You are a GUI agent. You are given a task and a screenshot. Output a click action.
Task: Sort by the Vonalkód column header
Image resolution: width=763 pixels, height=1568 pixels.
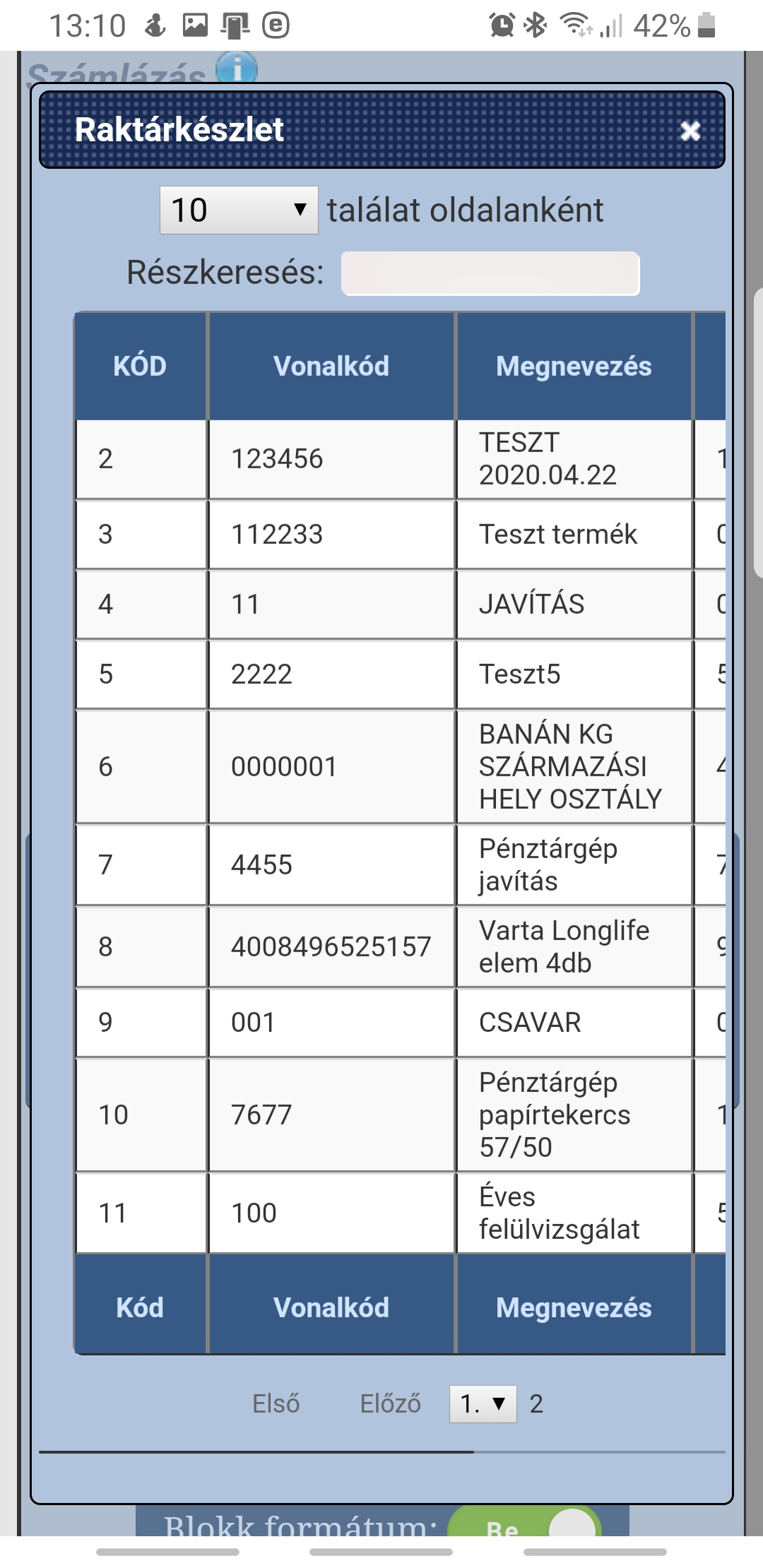(331, 367)
